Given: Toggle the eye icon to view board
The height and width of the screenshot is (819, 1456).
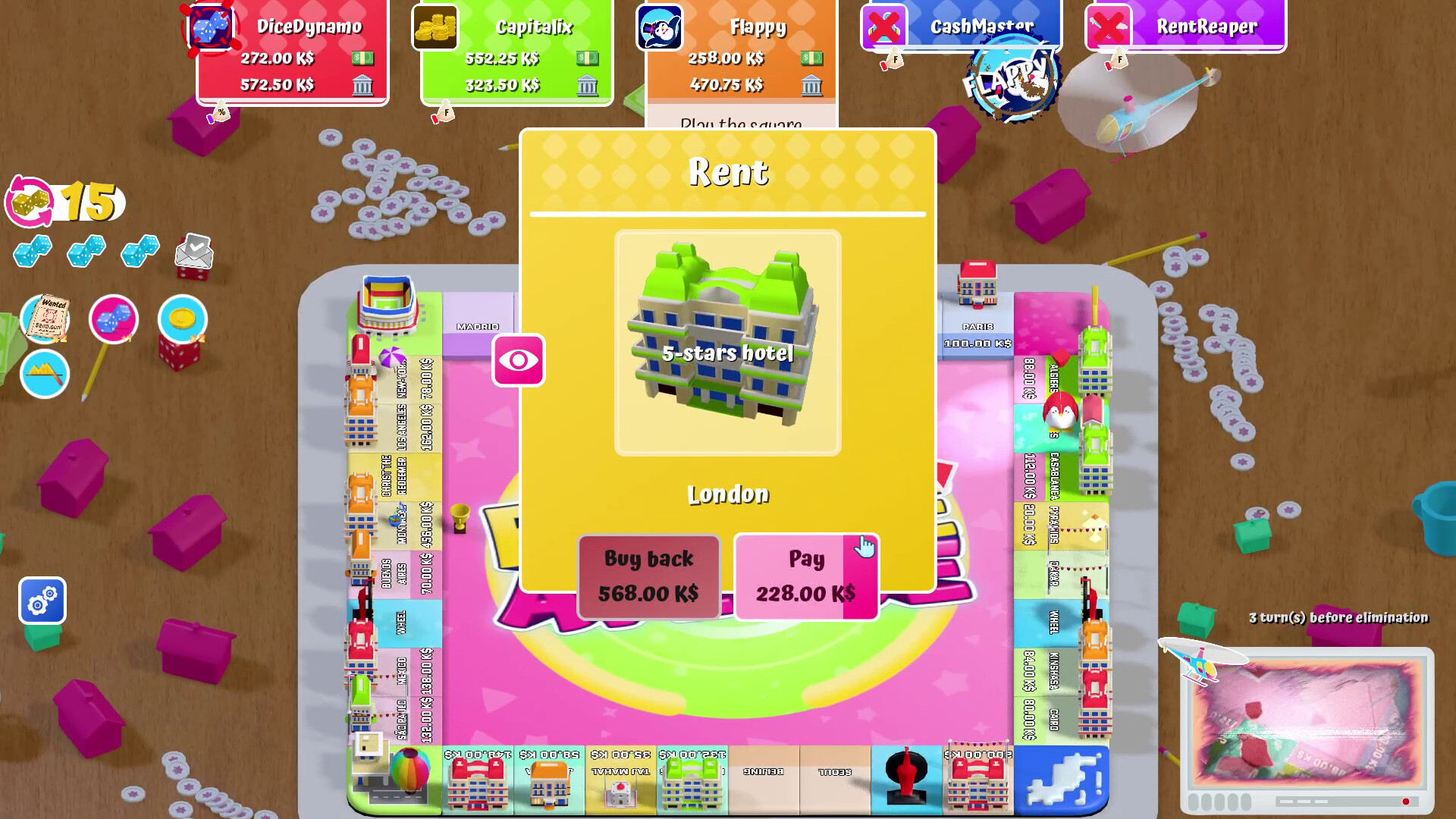Looking at the screenshot, I should click(519, 360).
